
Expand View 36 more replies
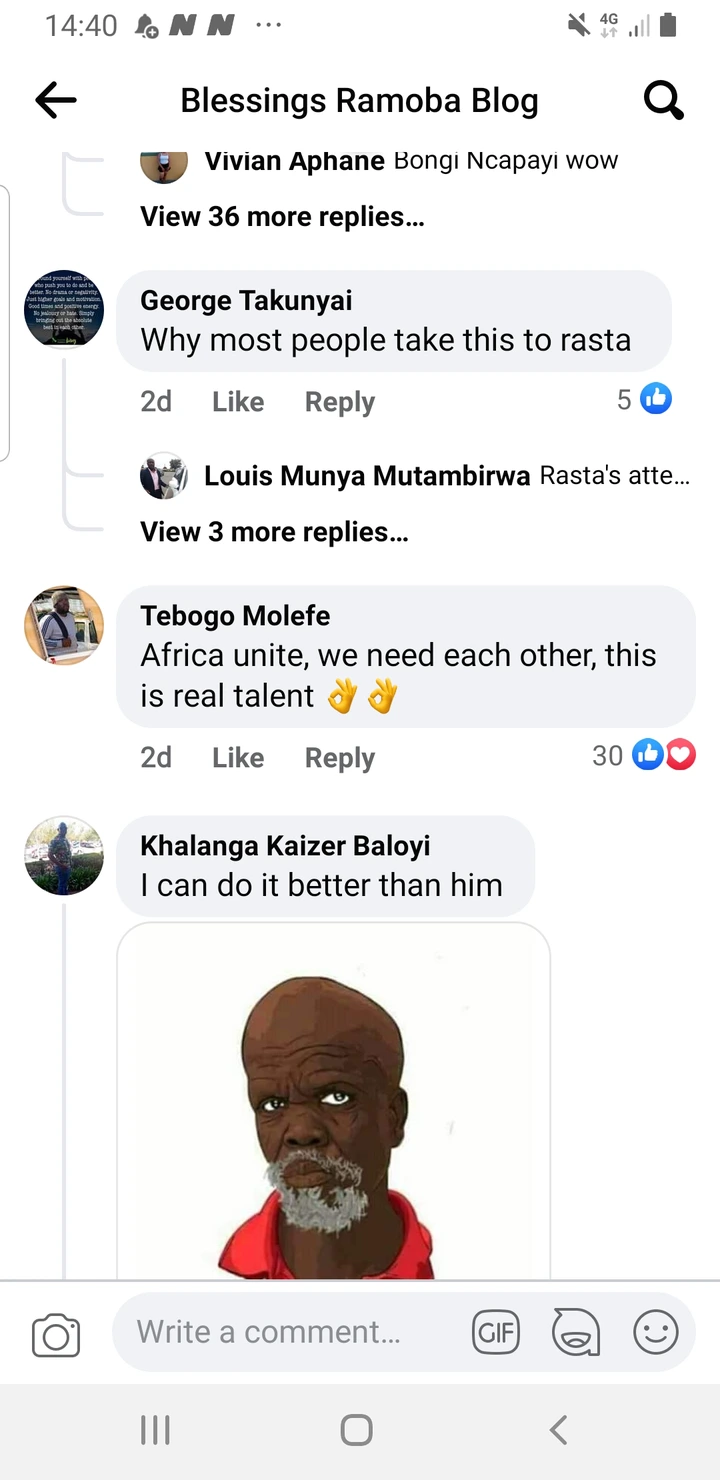(282, 217)
